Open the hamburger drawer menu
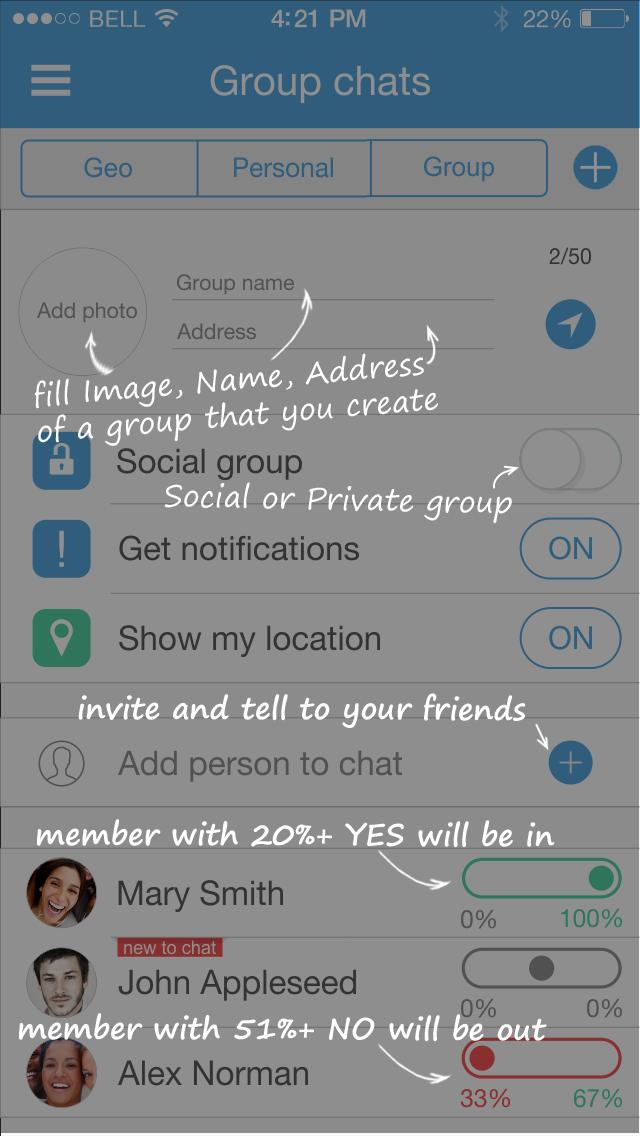 point(50,81)
